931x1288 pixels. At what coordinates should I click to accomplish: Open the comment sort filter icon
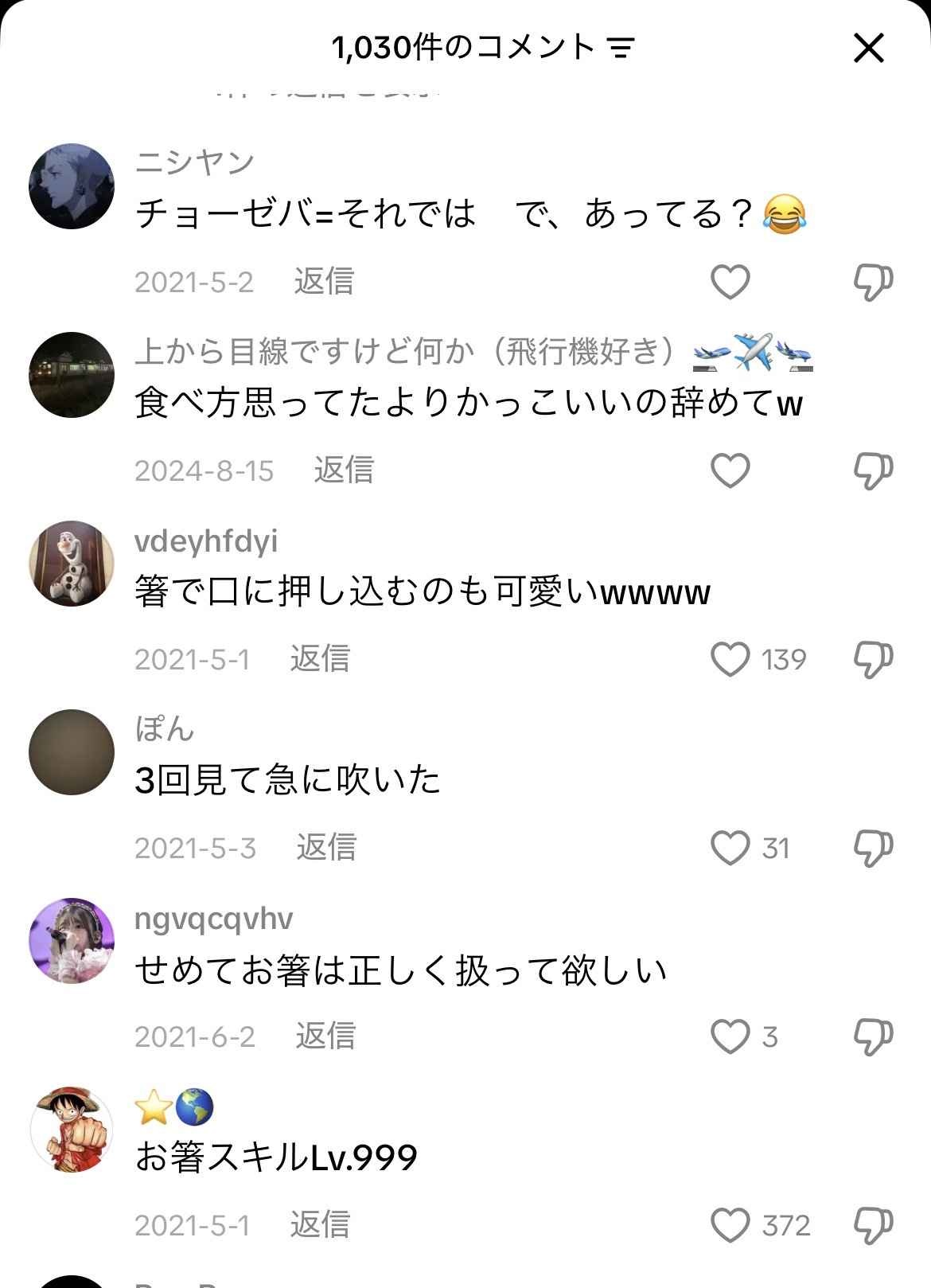tap(622, 49)
